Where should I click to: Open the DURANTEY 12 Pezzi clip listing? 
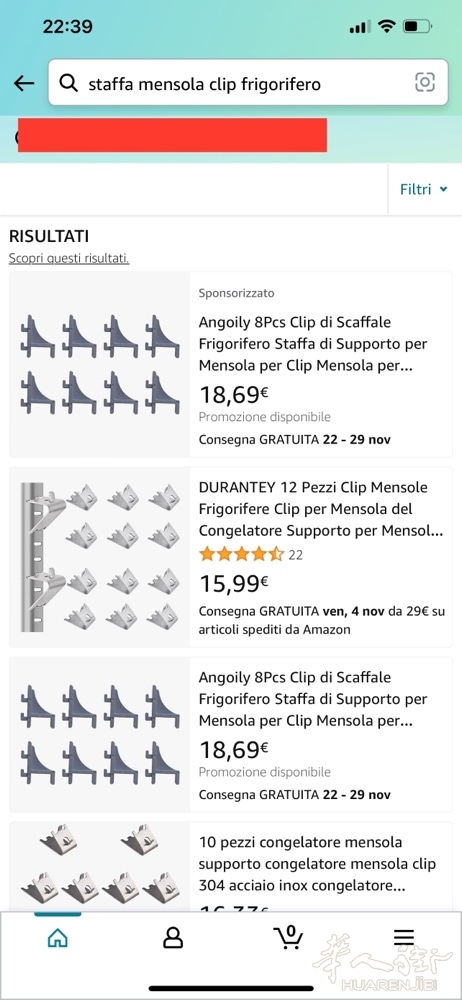(x=230, y=558)
